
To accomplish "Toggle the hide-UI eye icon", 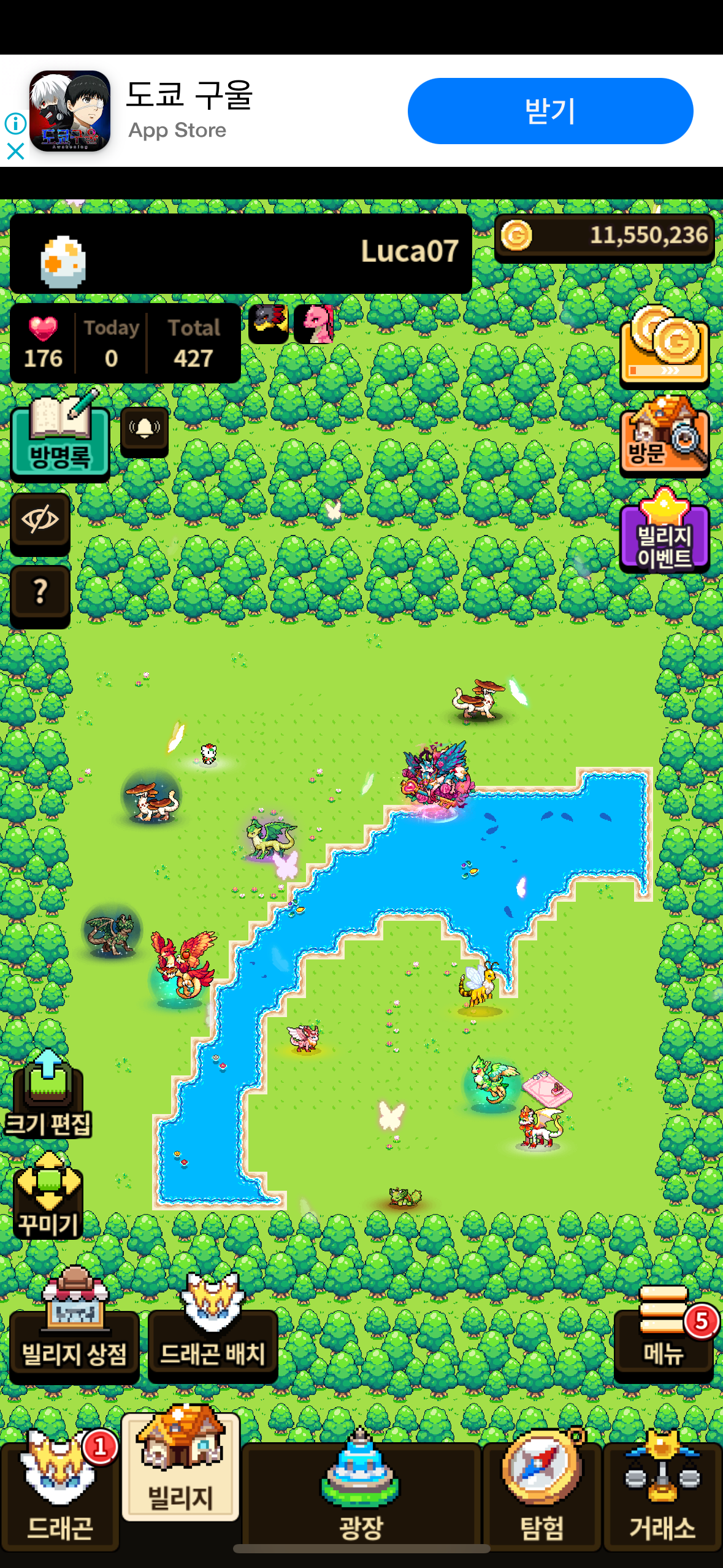I will pos(40,521).
